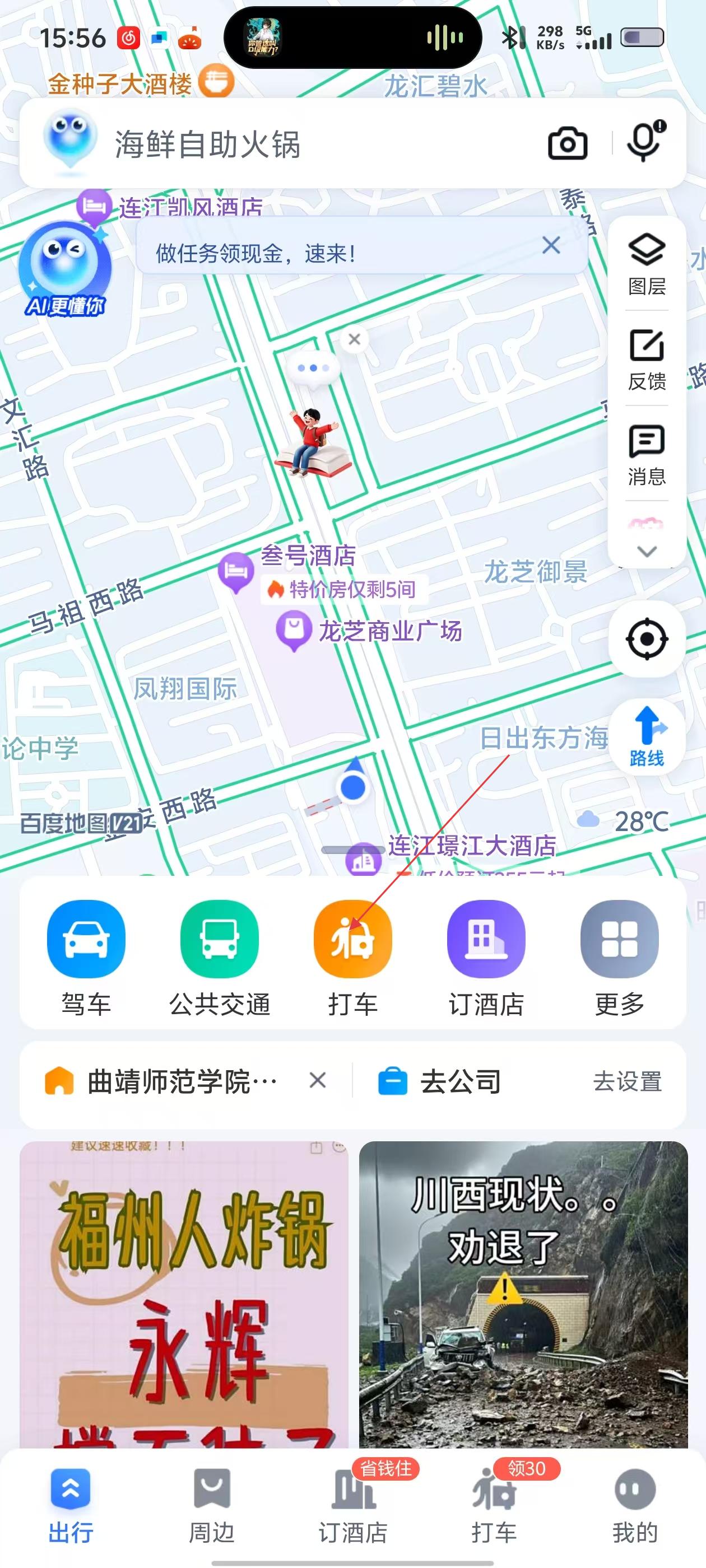The height and width of the screenshot is (1568, 706).
Task: Check 消息 messages
Action: [646, 454]
